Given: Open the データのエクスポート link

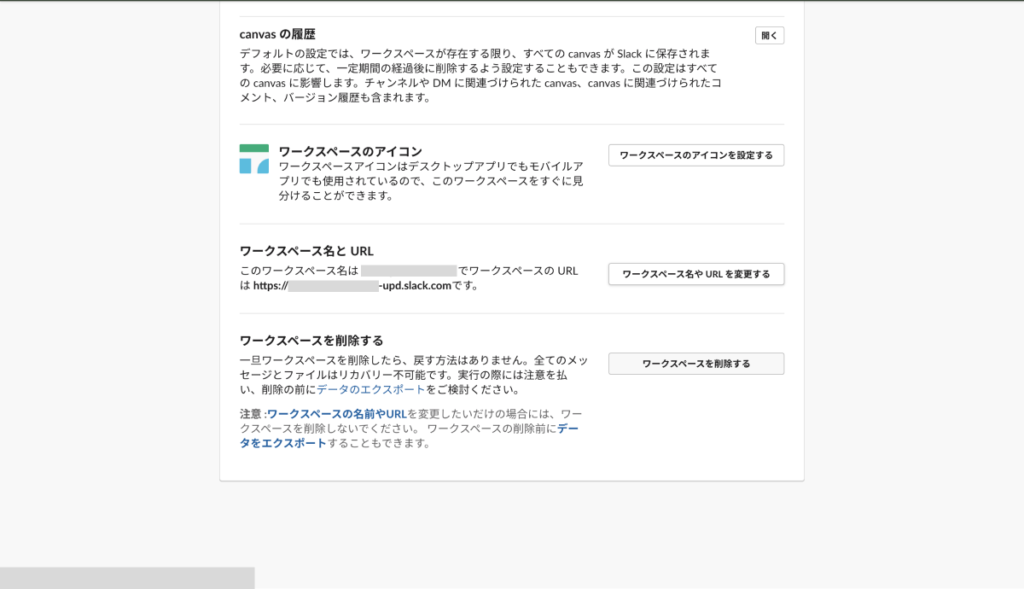Looking at the screenshot, I should coord(371,389).
